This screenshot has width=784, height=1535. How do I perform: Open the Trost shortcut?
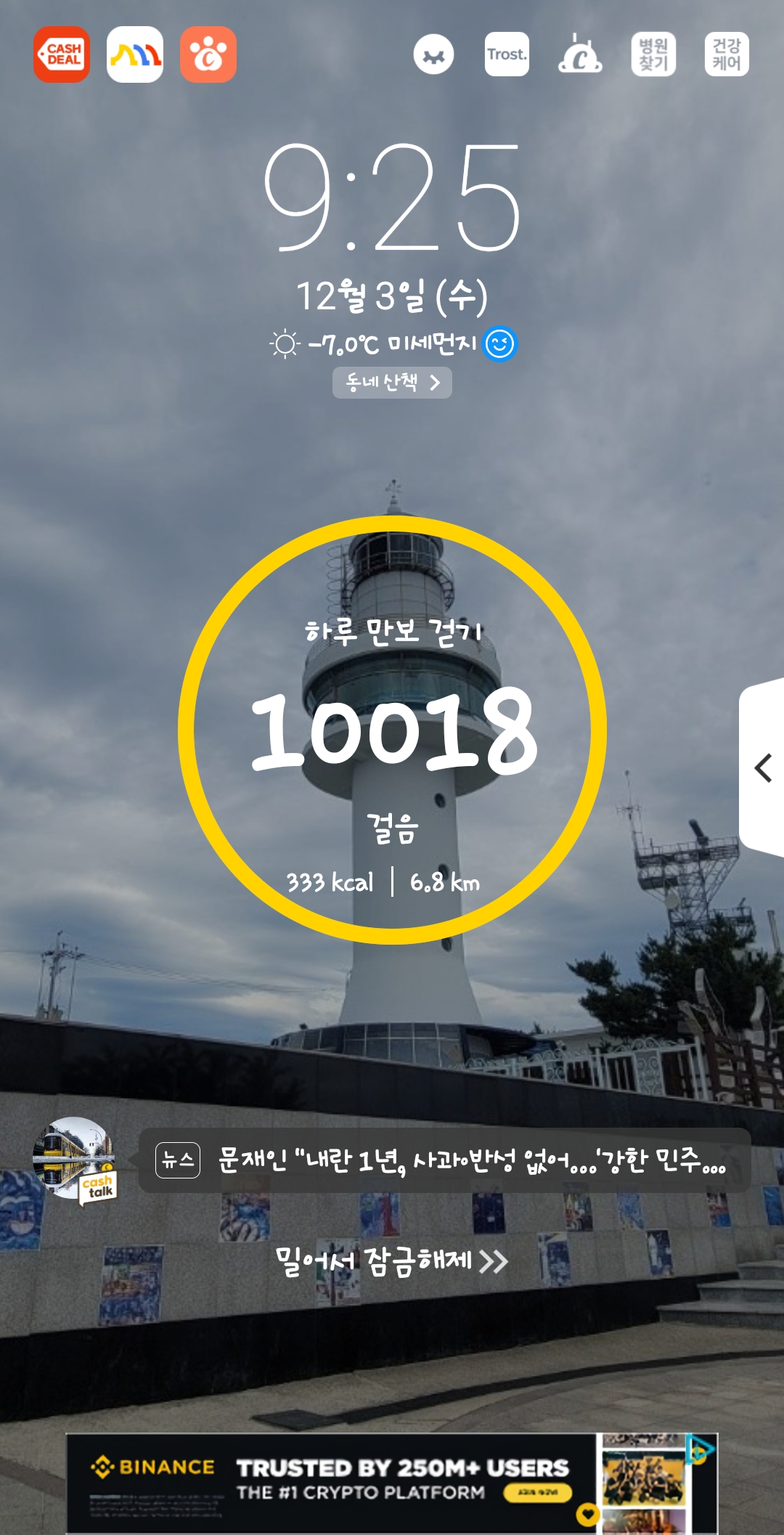(x=507, y=54)
